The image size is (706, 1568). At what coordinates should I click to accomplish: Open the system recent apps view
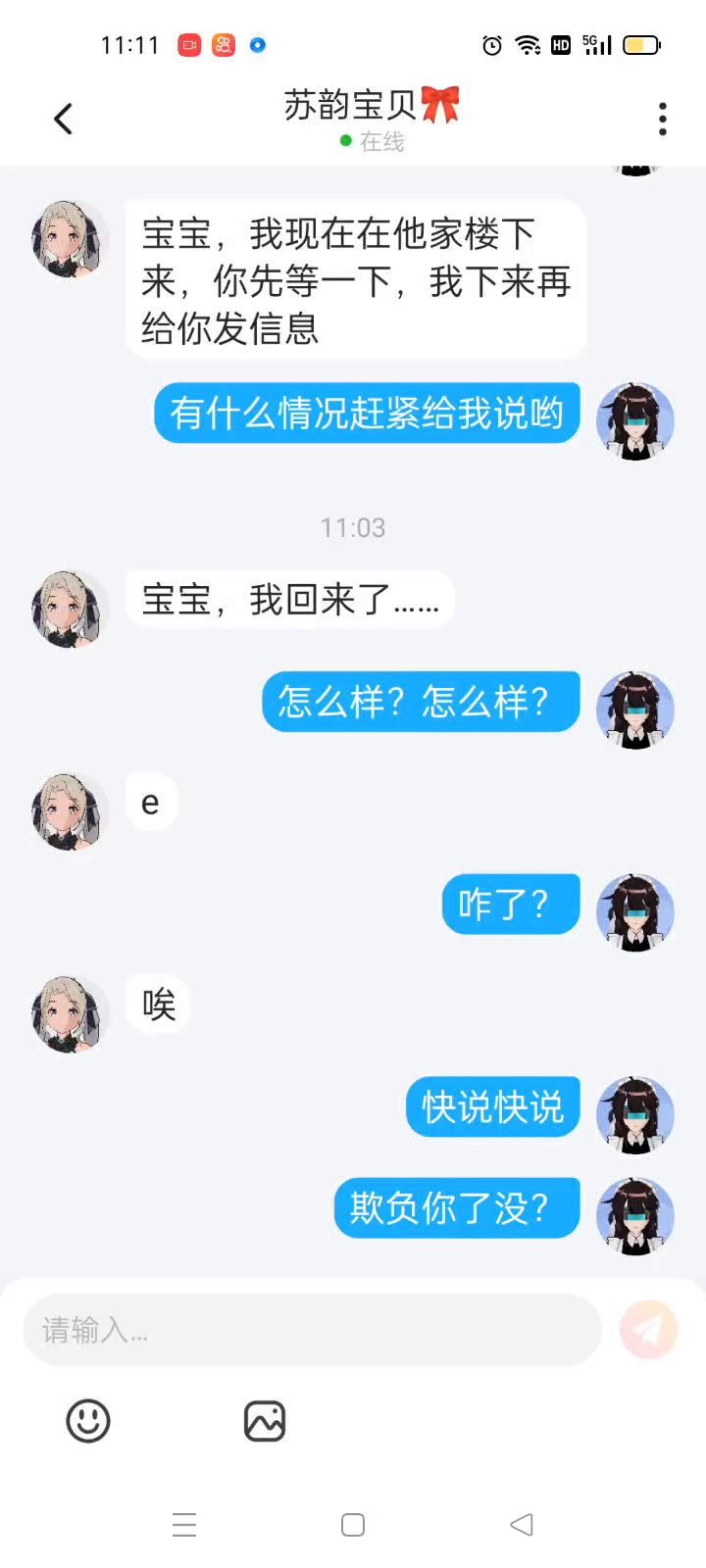pos(184,1525)
